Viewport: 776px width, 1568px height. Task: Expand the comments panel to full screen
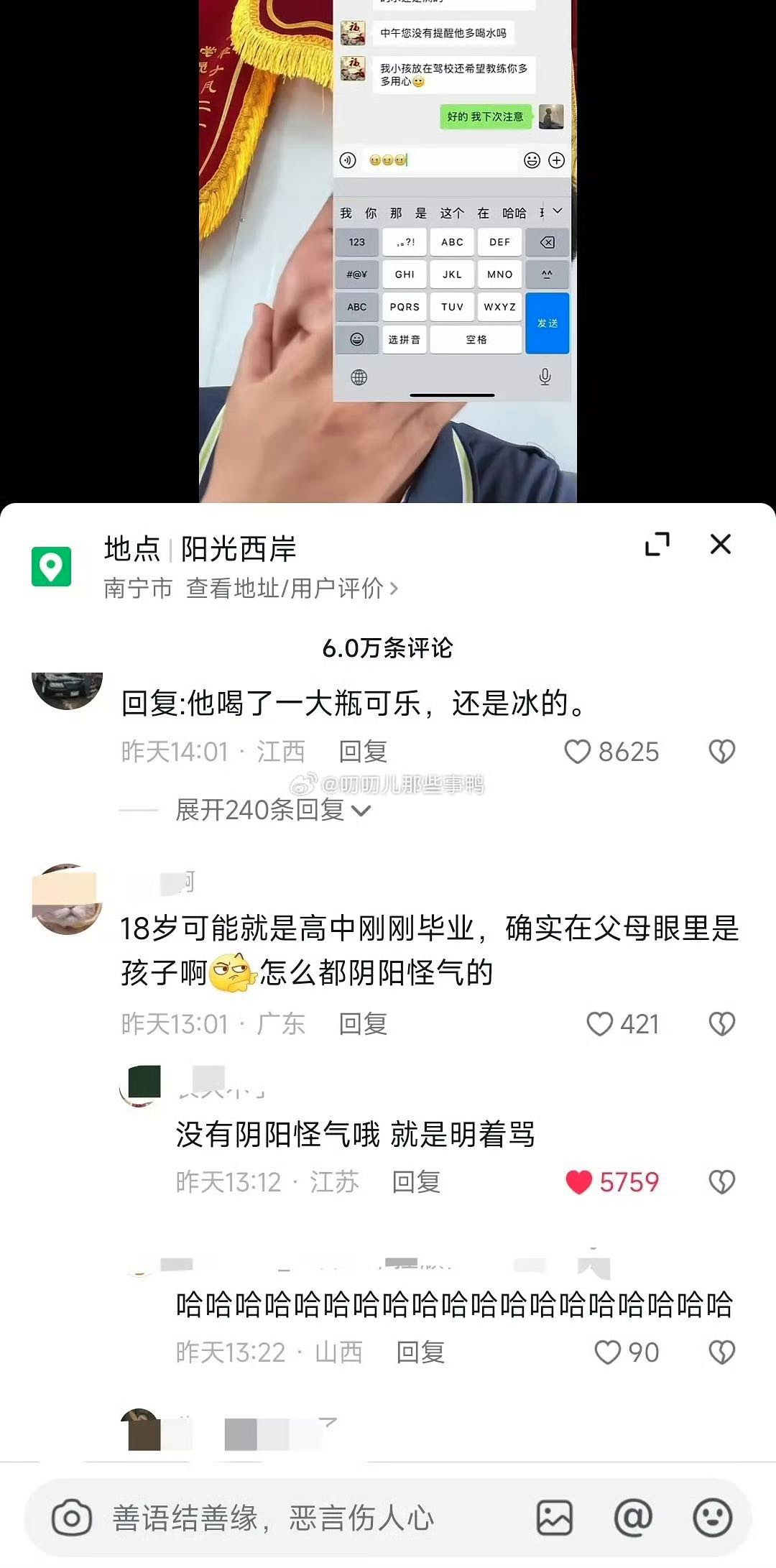point(657,545)
